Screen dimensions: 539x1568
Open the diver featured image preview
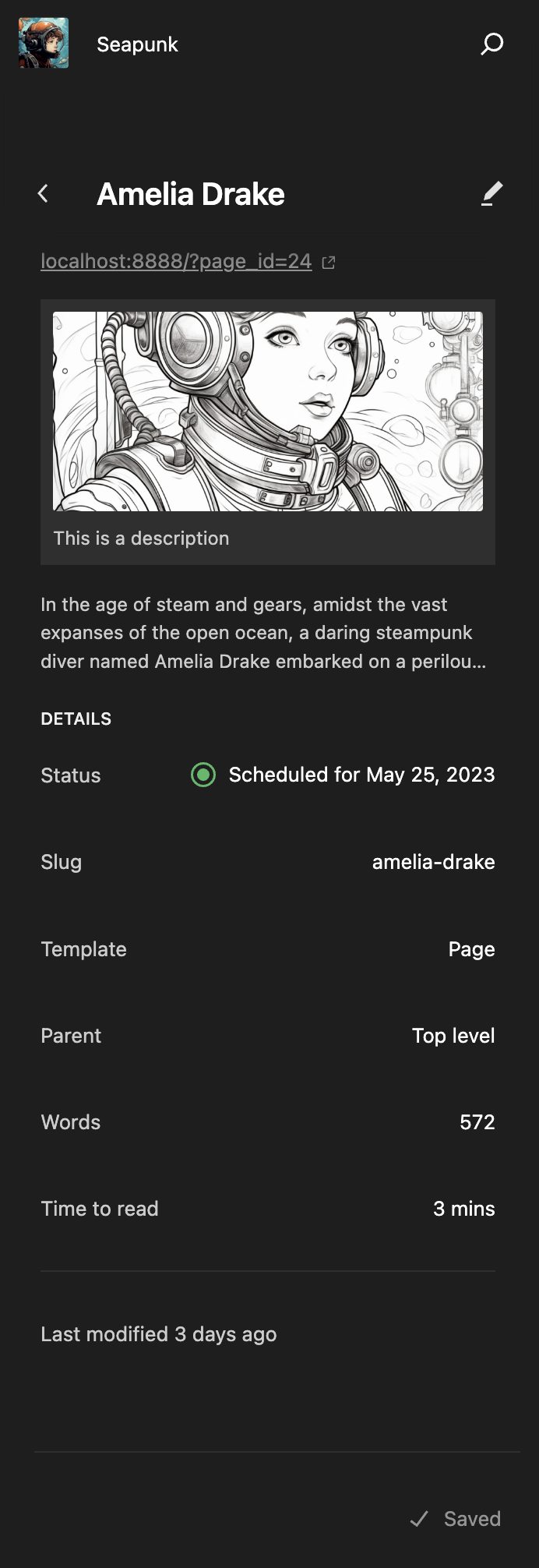click(268, 411)
